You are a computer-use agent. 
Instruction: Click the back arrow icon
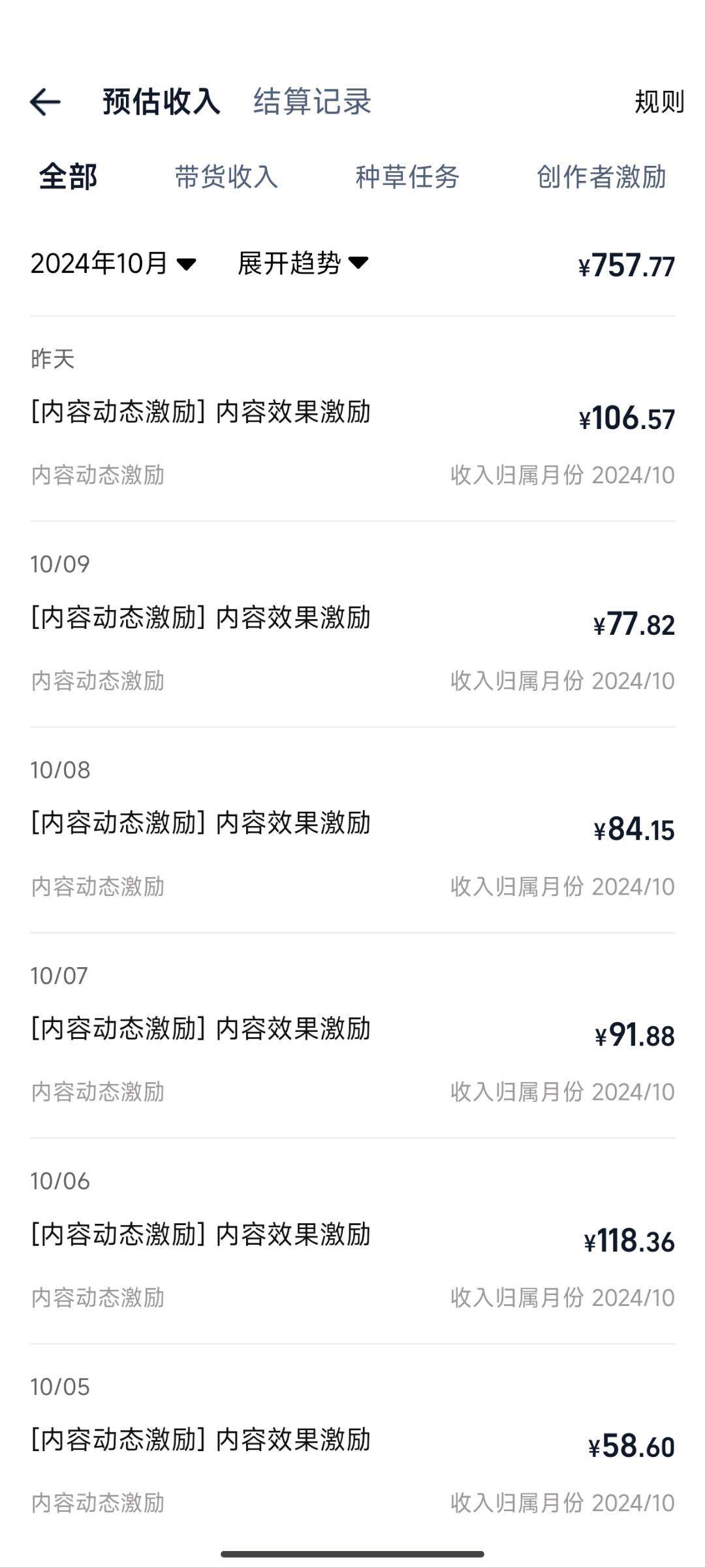[x=44, y=101]
